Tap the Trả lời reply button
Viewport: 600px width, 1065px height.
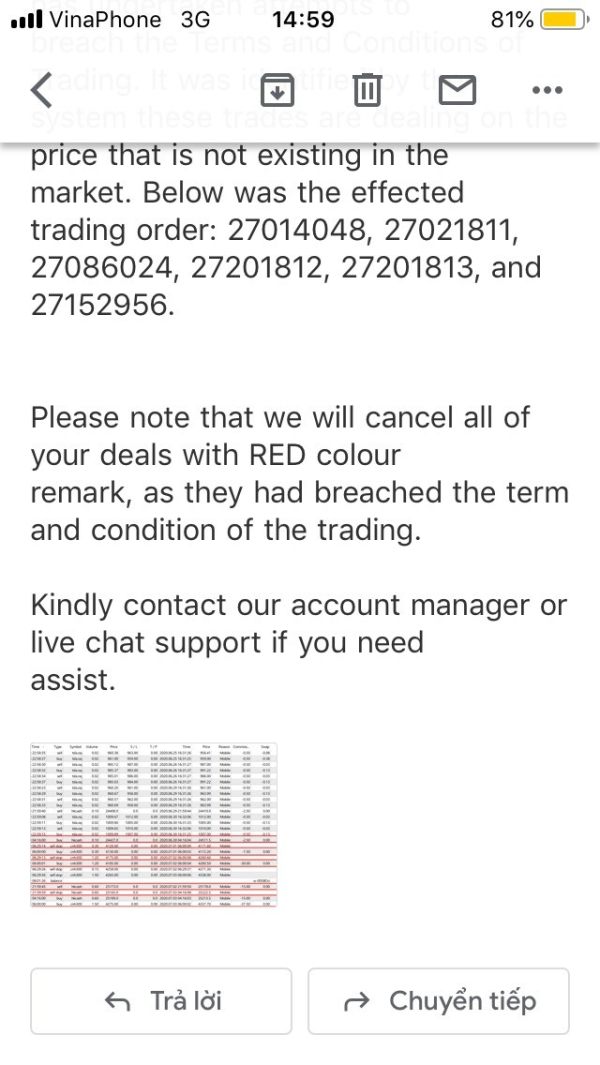point(161,1000)
